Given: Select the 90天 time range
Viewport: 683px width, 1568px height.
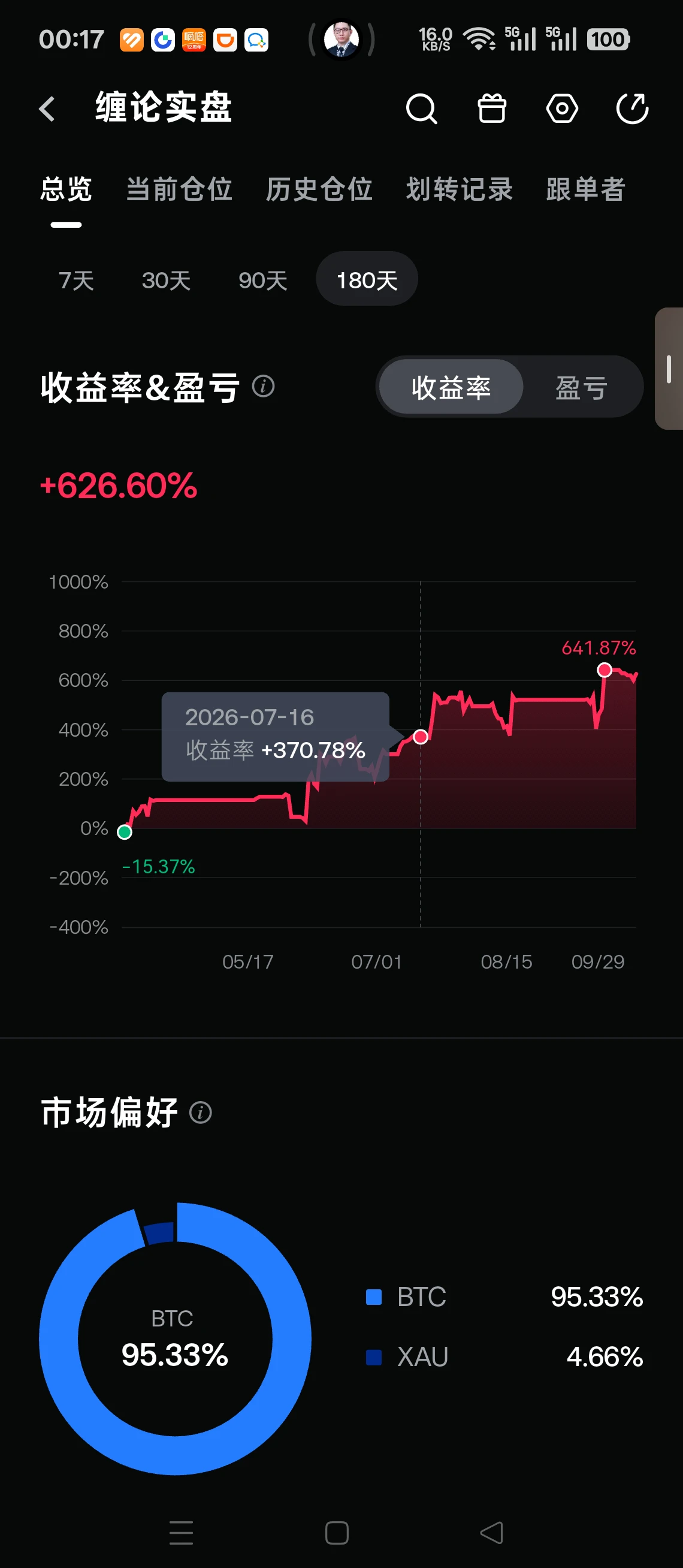Looking at the screenshot, I should click(263, 281).
